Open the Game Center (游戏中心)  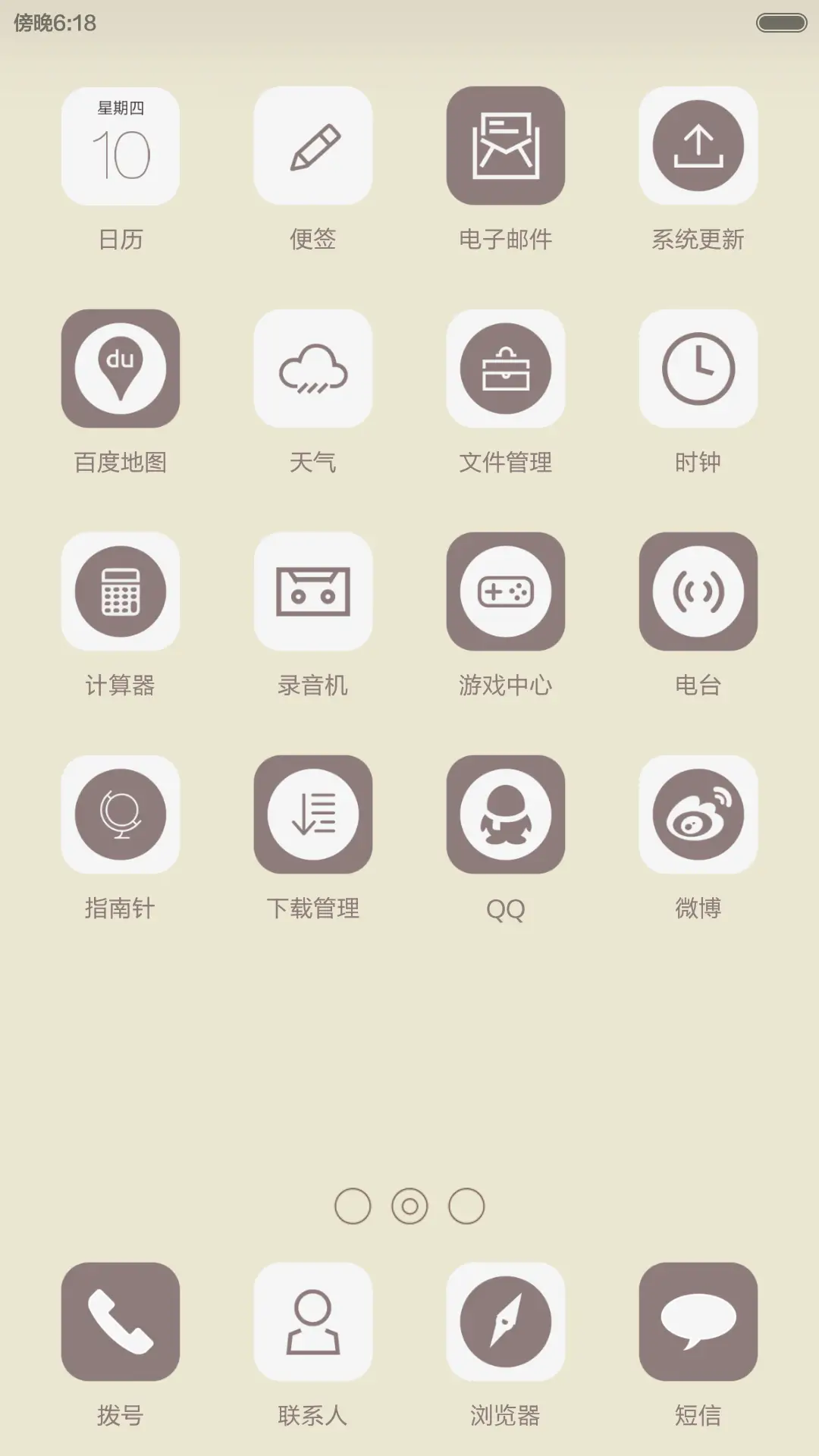coord(506,591)
